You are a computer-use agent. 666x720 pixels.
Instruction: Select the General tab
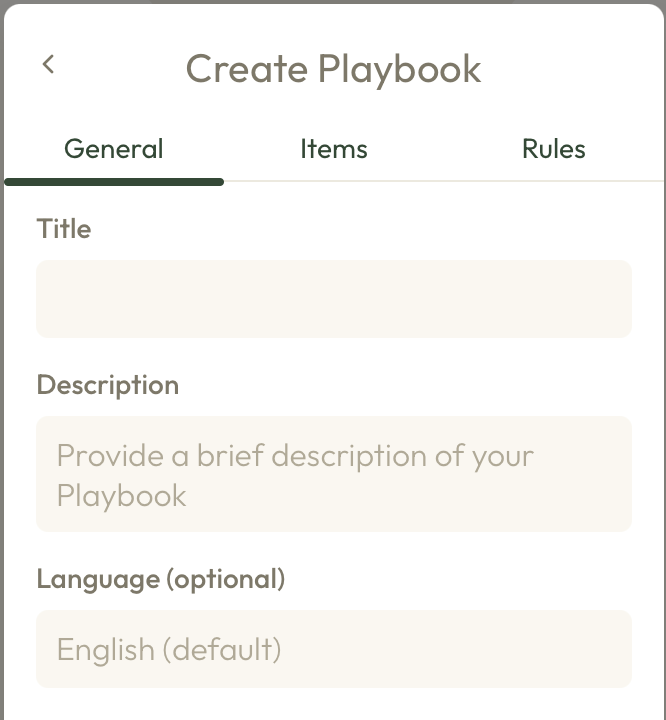point(114,150)
